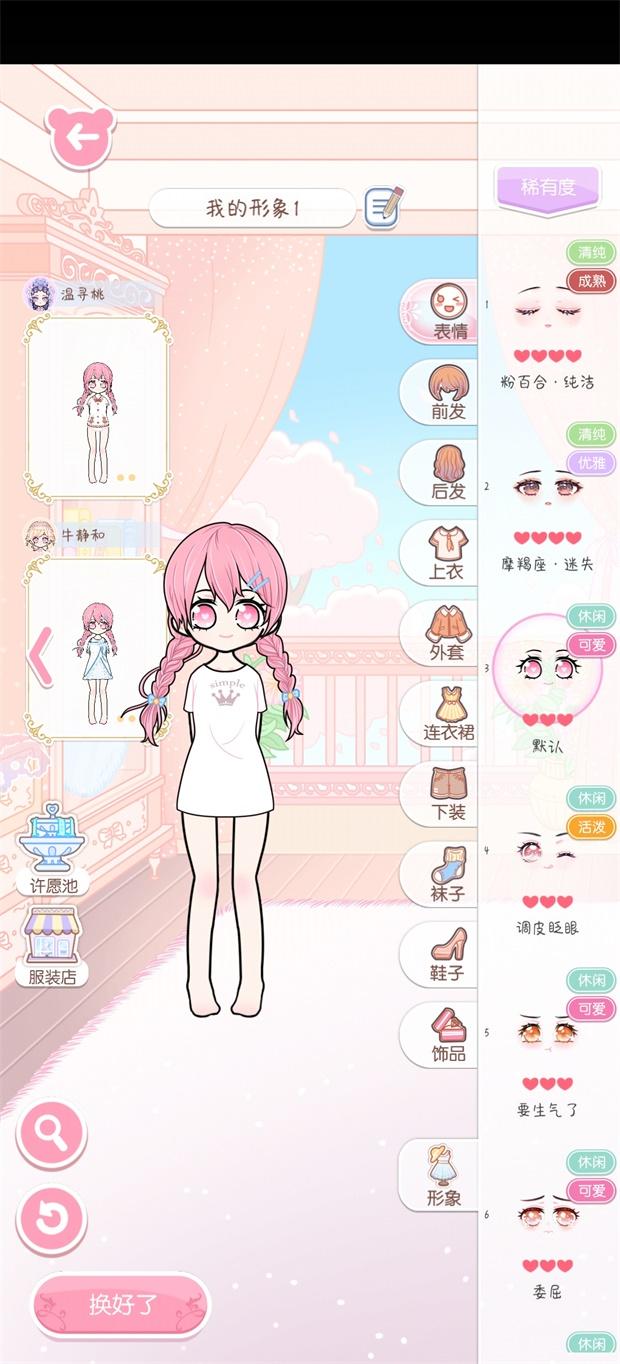
Task: Switch to the 后发 back hair category
Action: click(440, 472)
